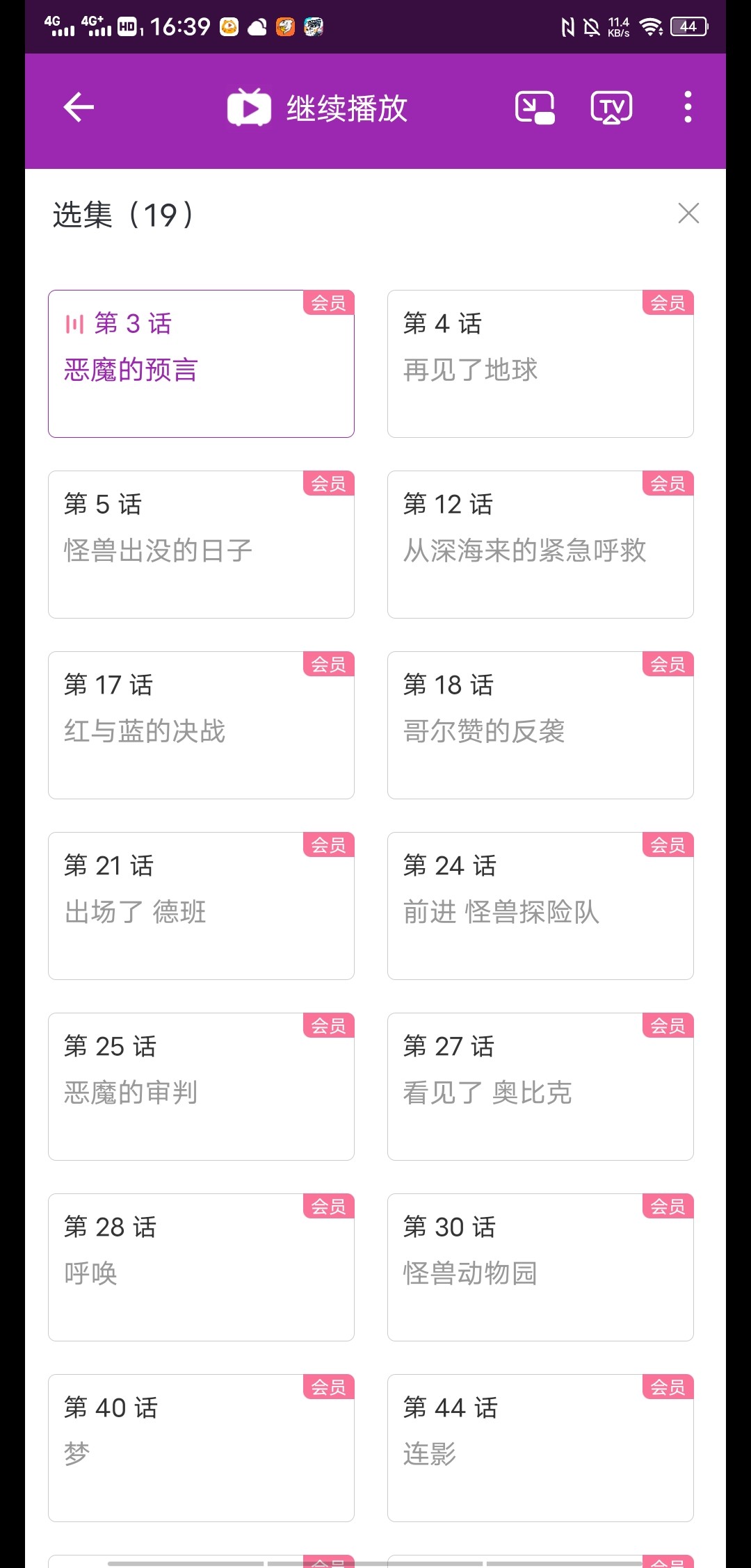Switch to picture-in-picture mini window
Screen dimensions: 751x1568
[x=535, y=108]
